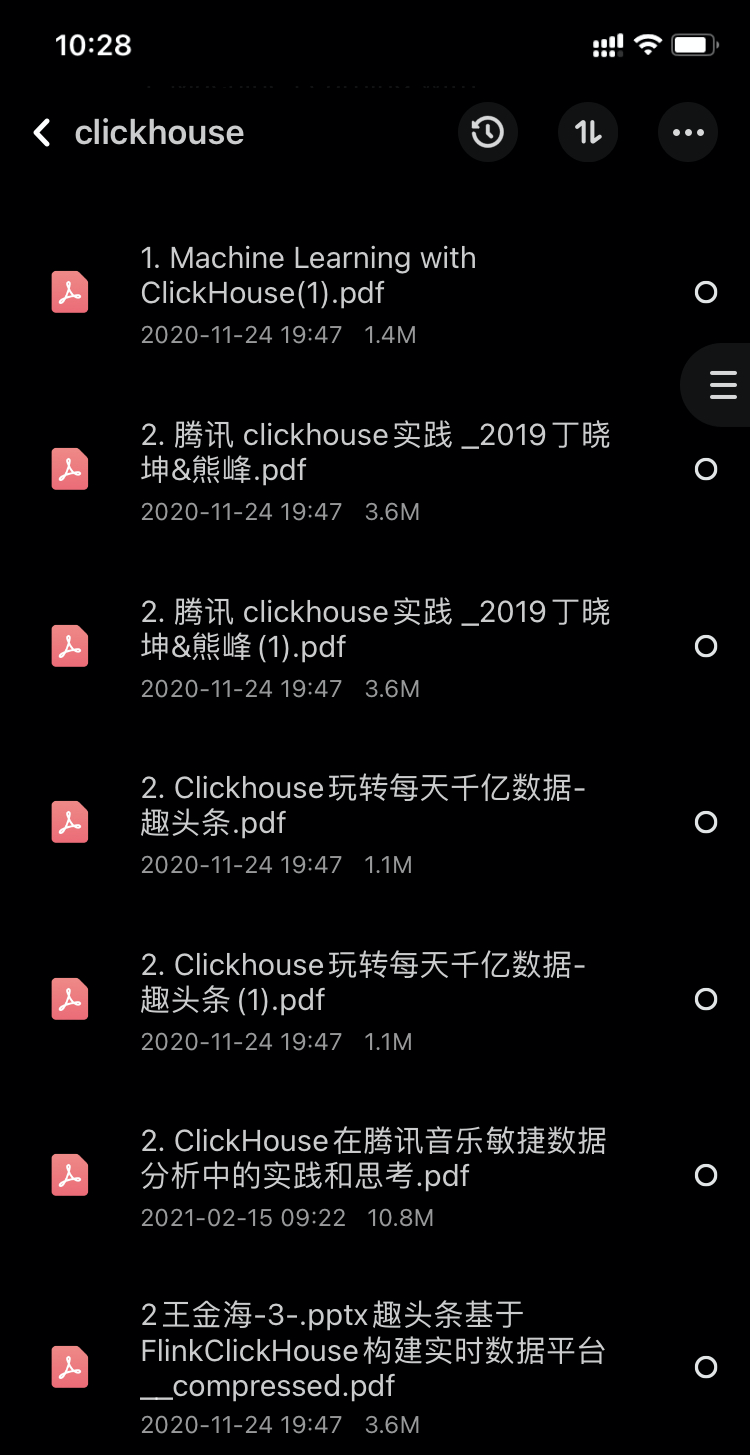Viewport: 750px width, 1455px height.
Task: Open the history clock icon
Action: tap(487, 132)
